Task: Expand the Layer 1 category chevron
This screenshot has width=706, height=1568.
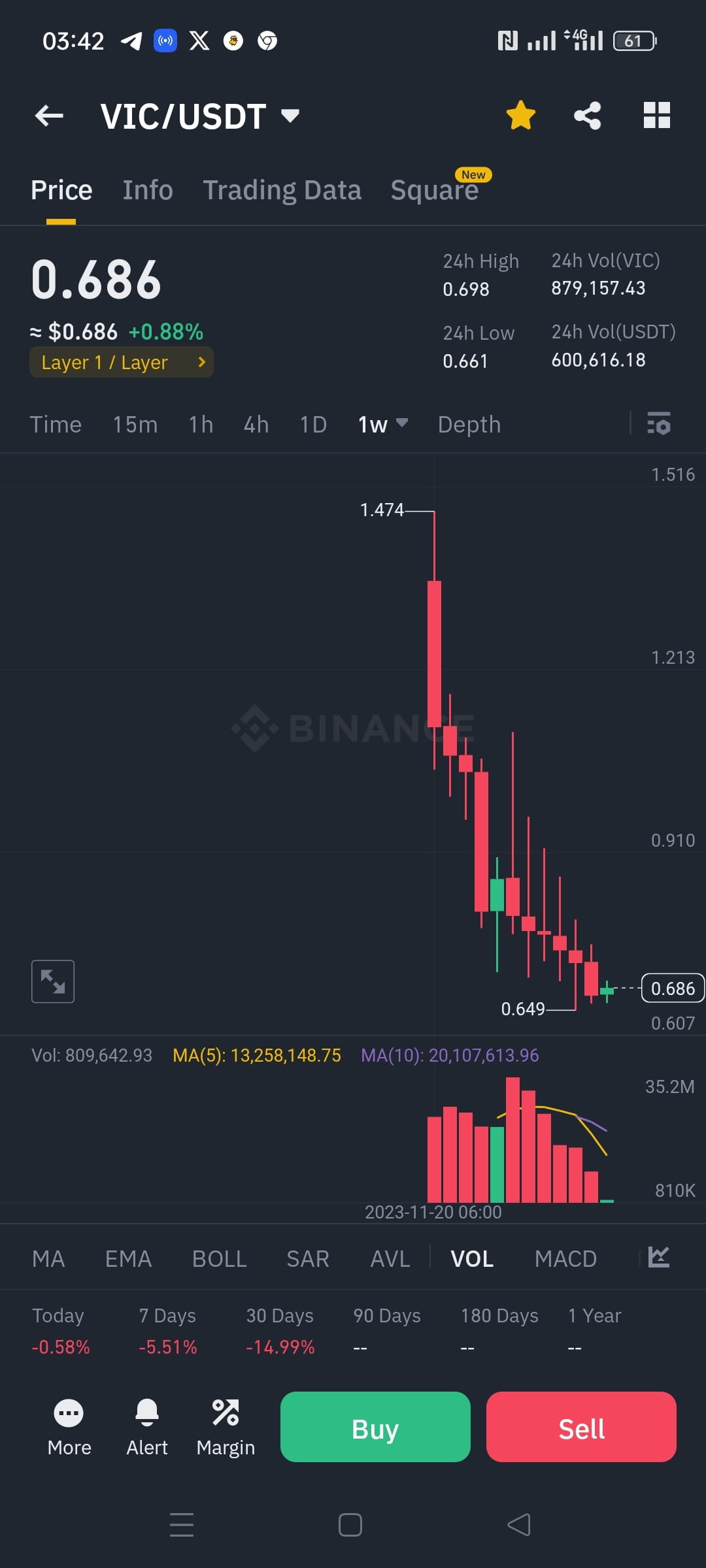Action: (201, 362)
